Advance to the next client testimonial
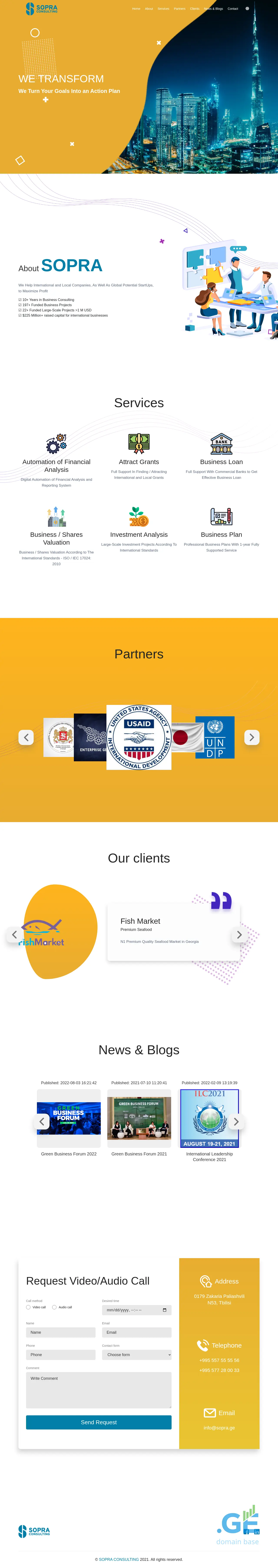 [x=239, y=934]
